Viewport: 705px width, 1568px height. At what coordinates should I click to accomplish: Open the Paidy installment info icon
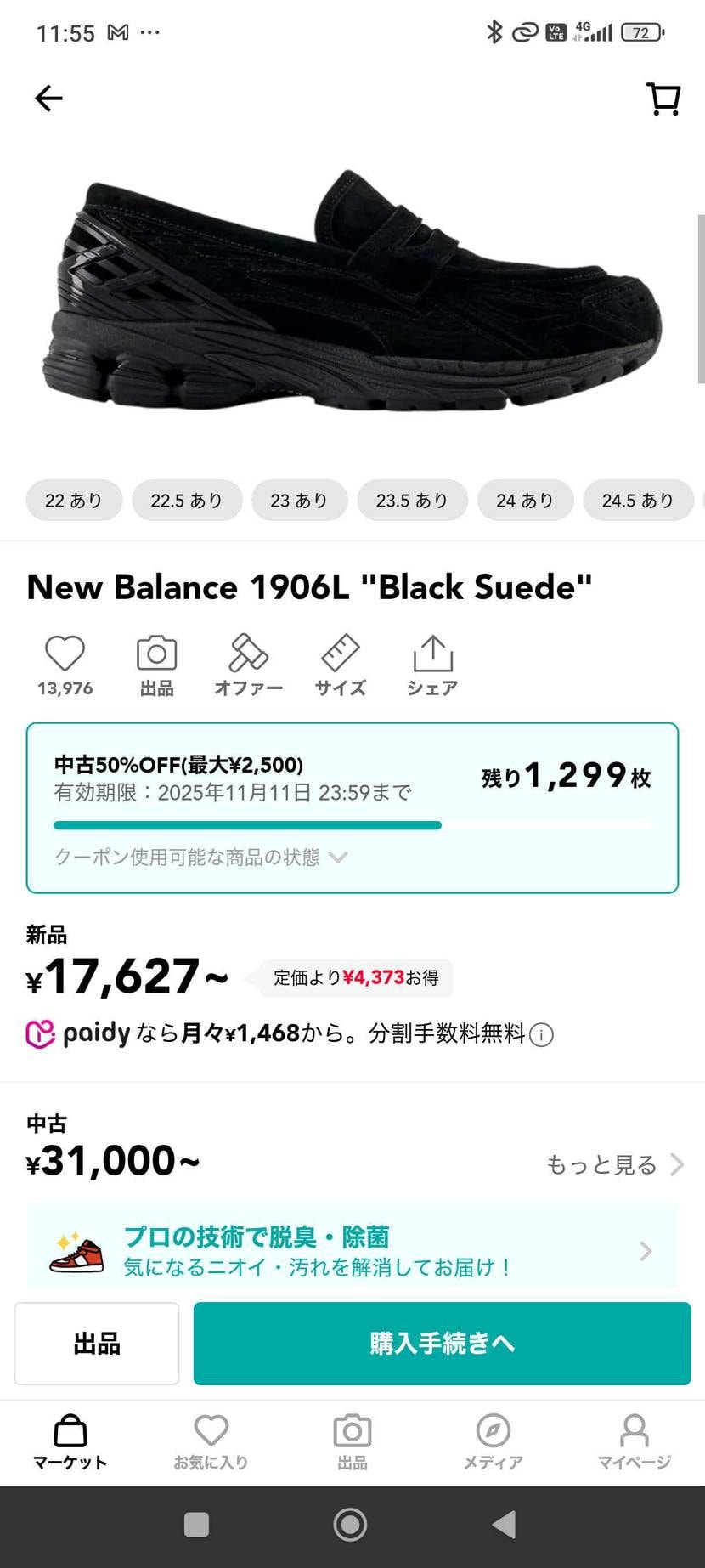[541, 1034]
